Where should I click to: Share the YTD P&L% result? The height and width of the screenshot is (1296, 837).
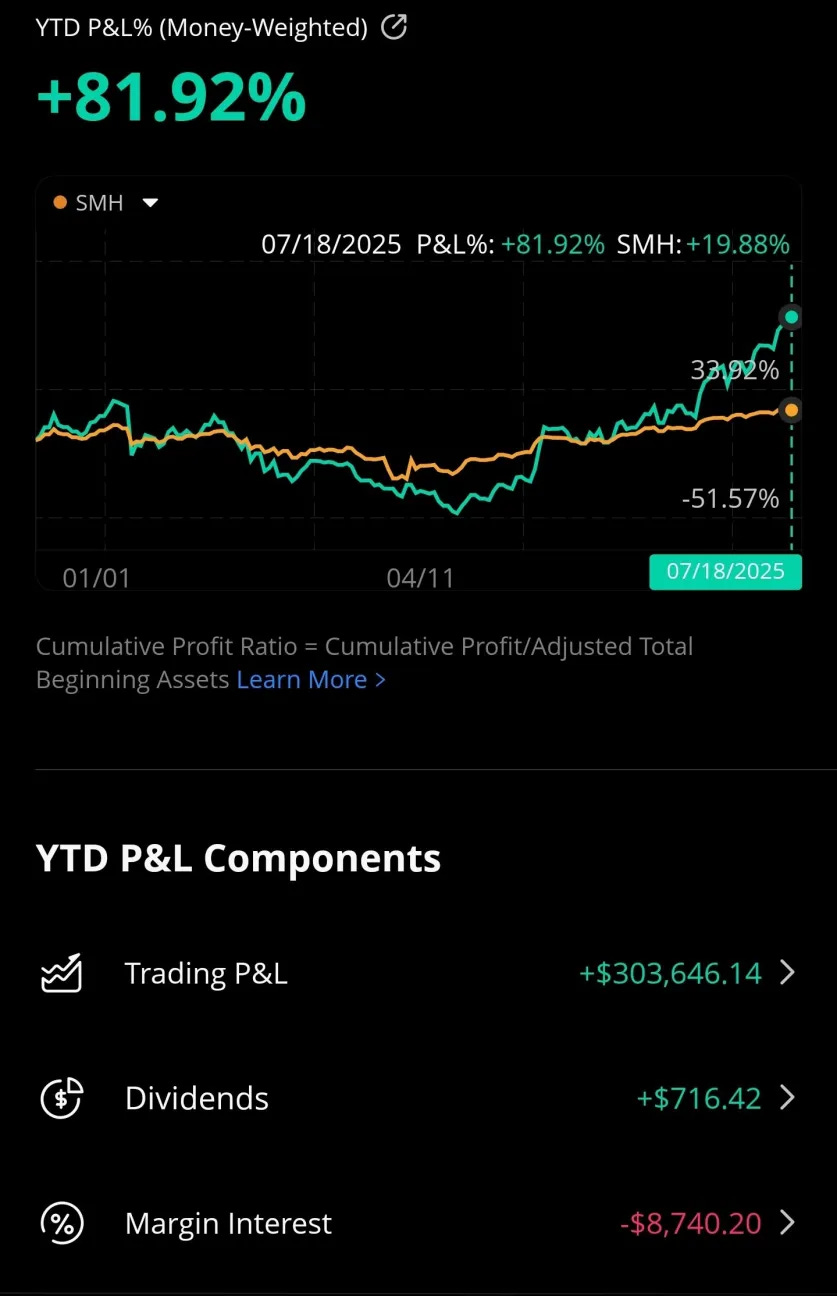(395, 28)
